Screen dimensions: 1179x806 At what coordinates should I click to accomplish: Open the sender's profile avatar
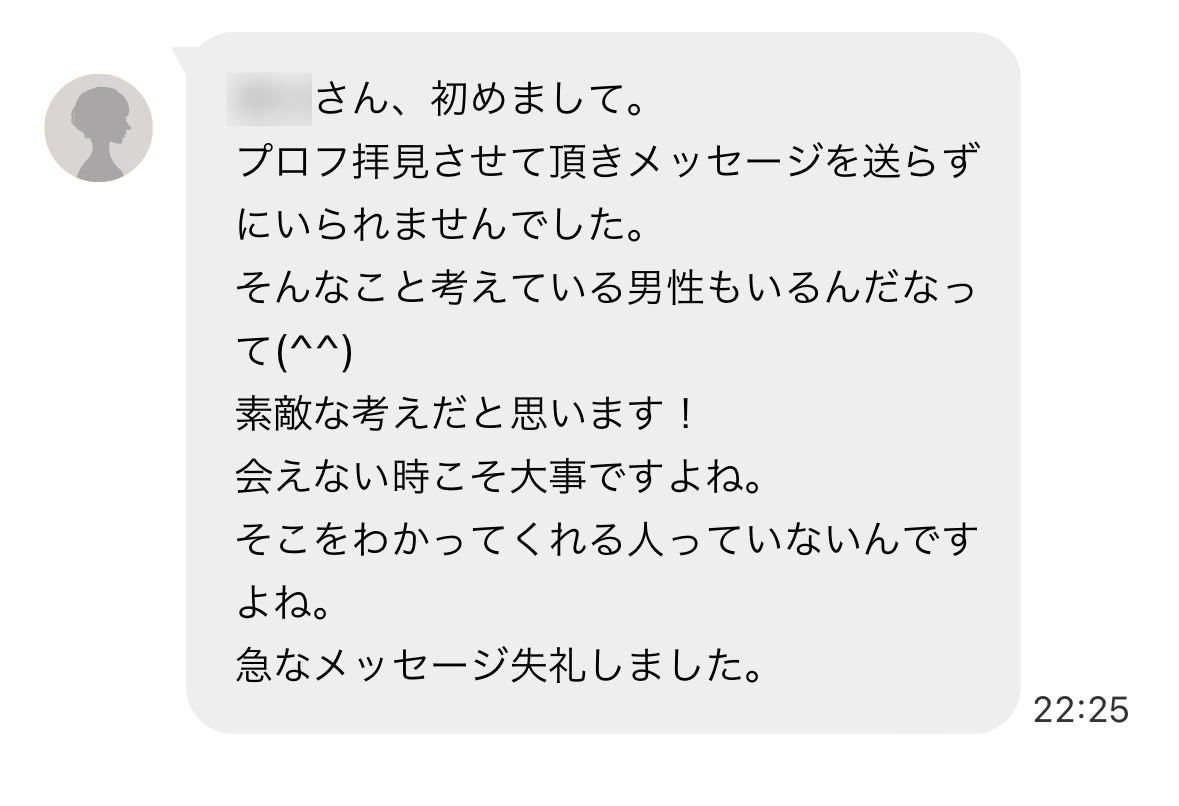point(99,128)
